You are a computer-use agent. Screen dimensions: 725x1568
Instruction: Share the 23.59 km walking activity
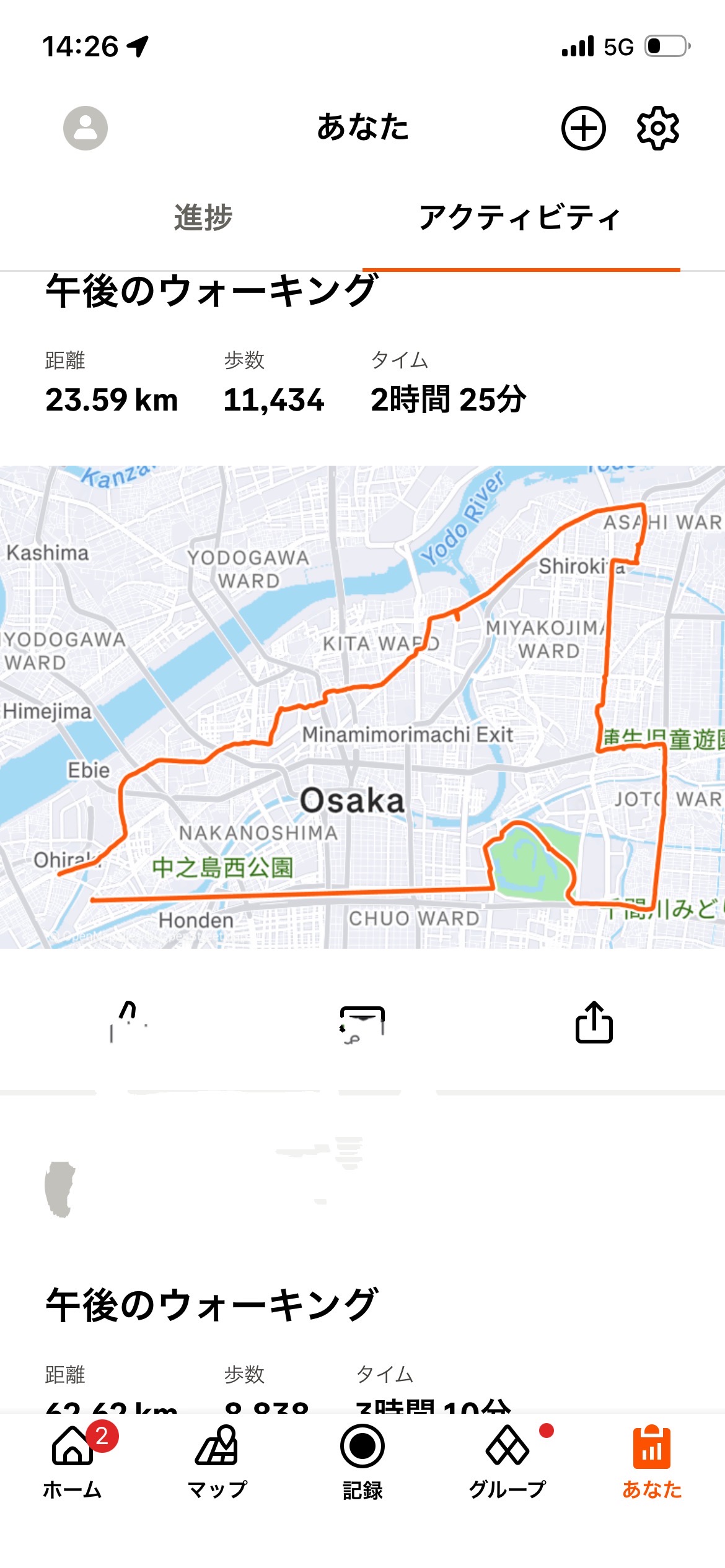point(594,1022)
